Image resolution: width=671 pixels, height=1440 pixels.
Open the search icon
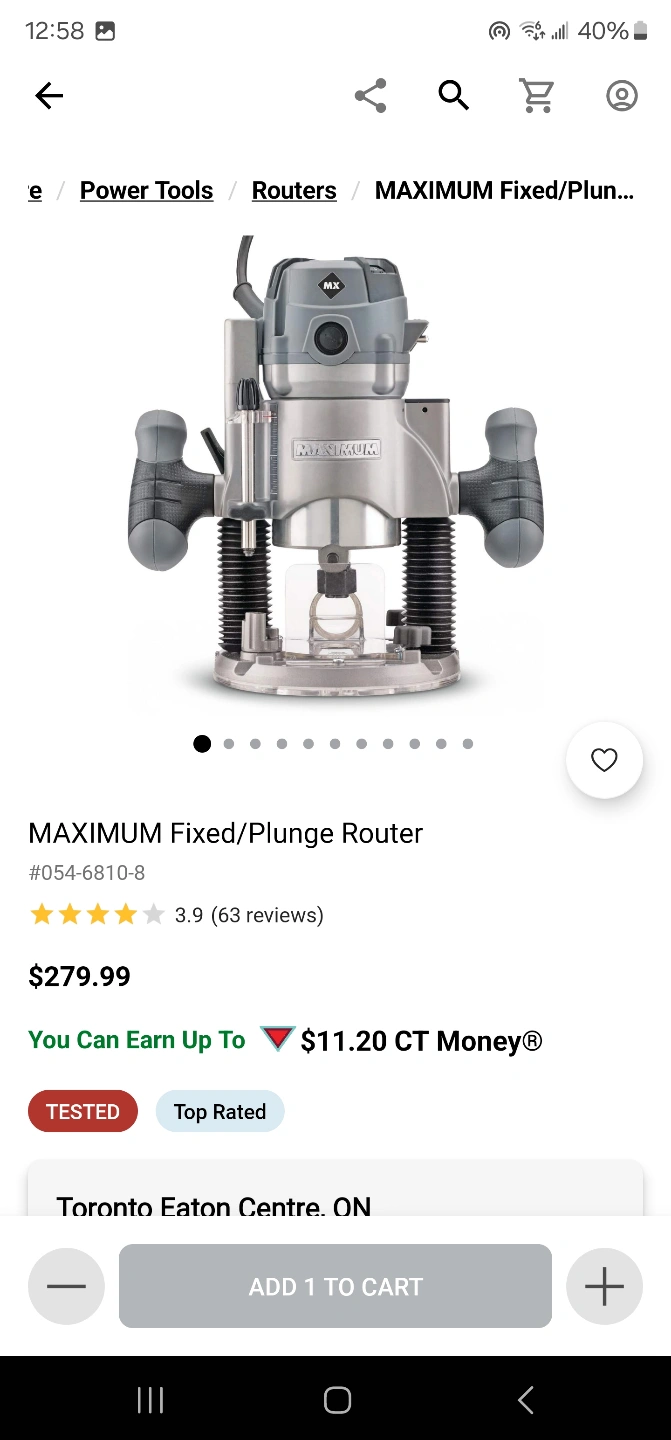click(x=454, y=96)
